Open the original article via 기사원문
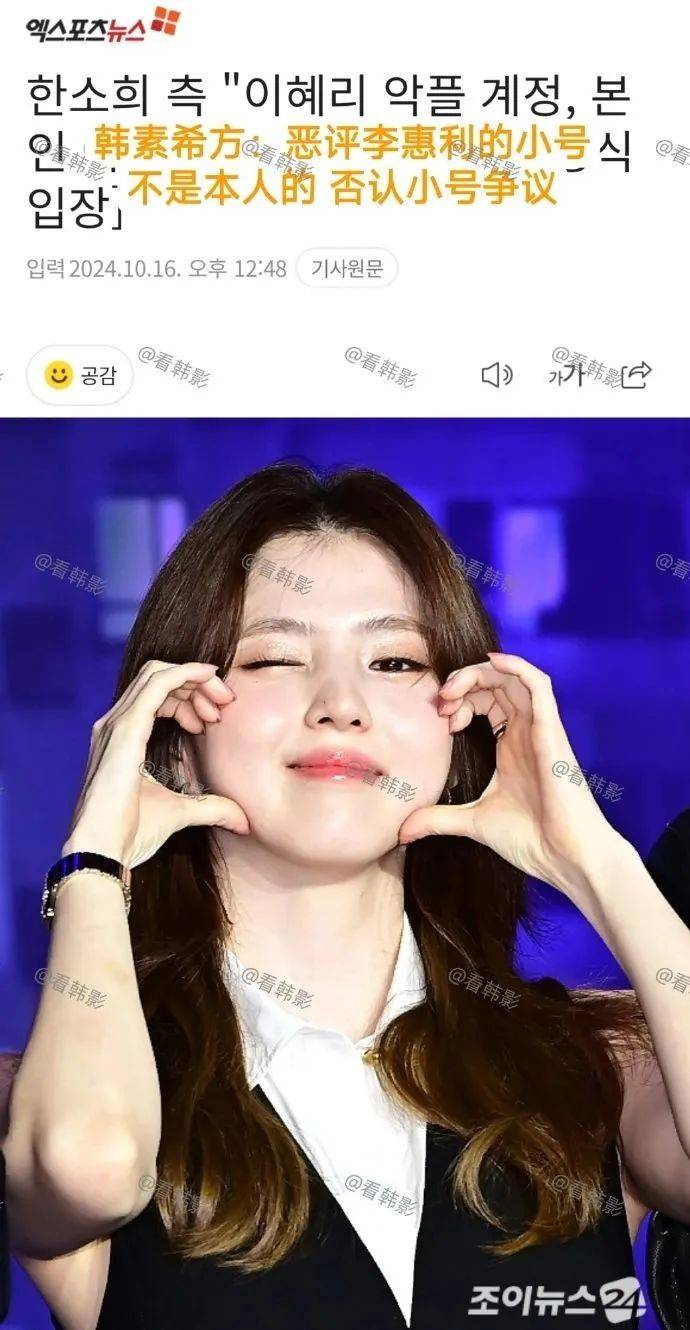 tap(346, 269)
